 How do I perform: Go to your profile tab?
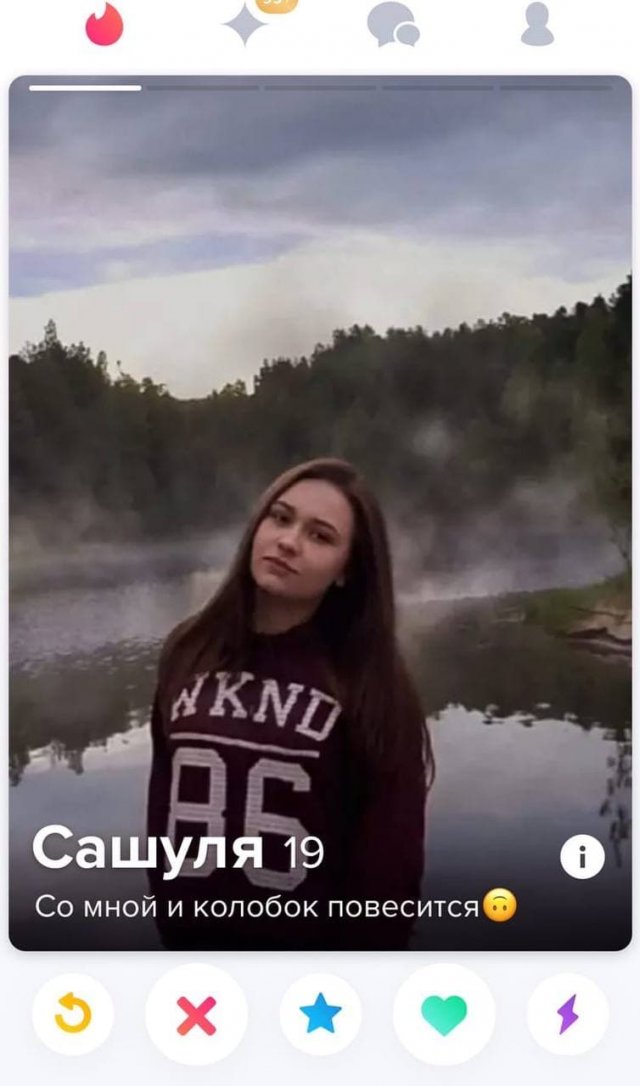[x=537, y=24]
